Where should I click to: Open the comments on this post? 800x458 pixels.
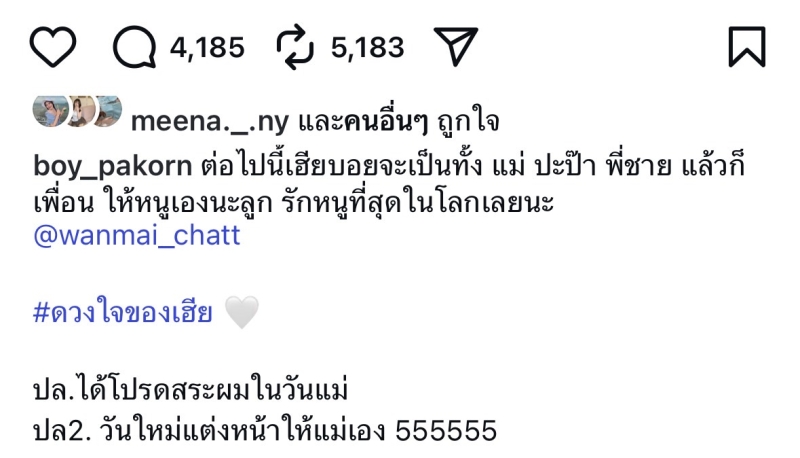click(x=135, y=47)
